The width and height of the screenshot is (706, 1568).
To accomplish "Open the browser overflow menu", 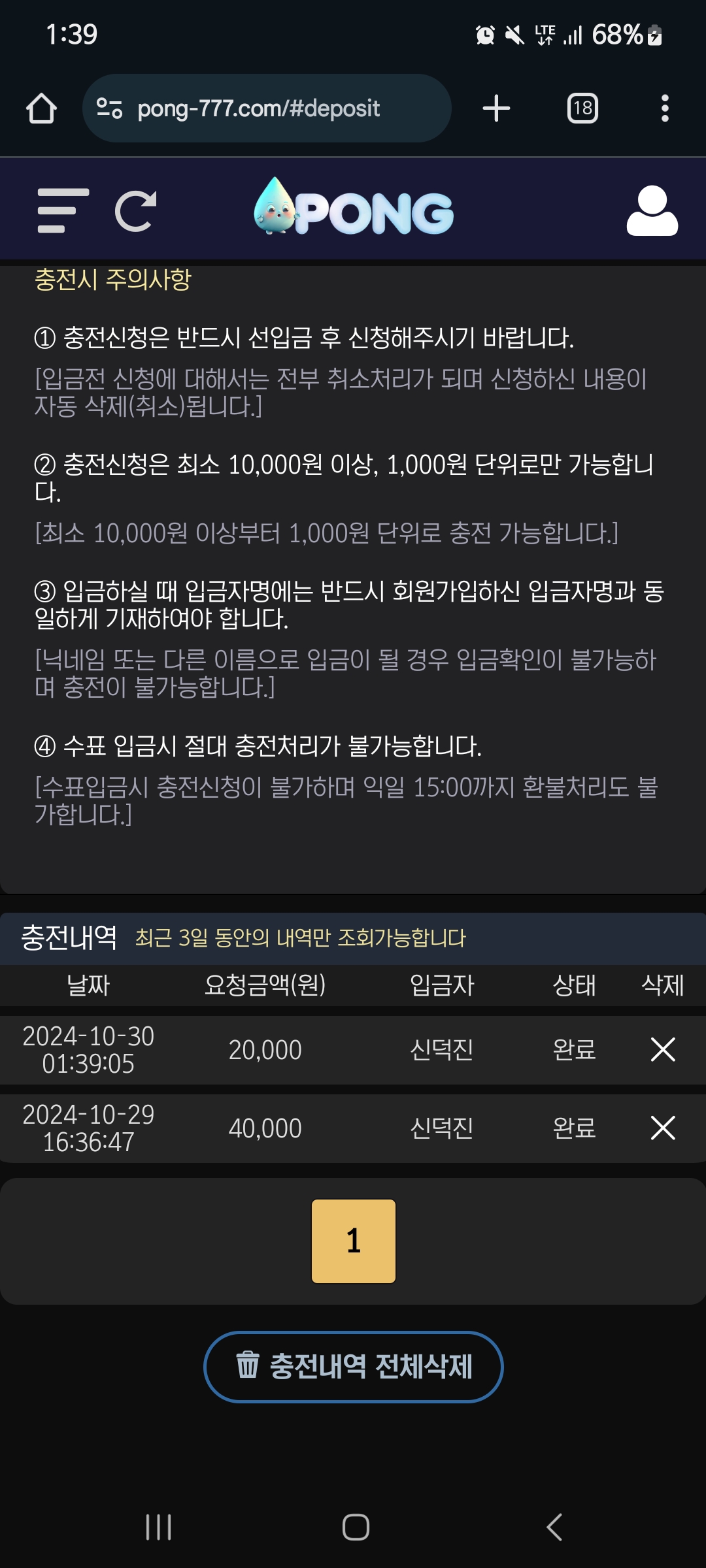I will pos(665,108).
